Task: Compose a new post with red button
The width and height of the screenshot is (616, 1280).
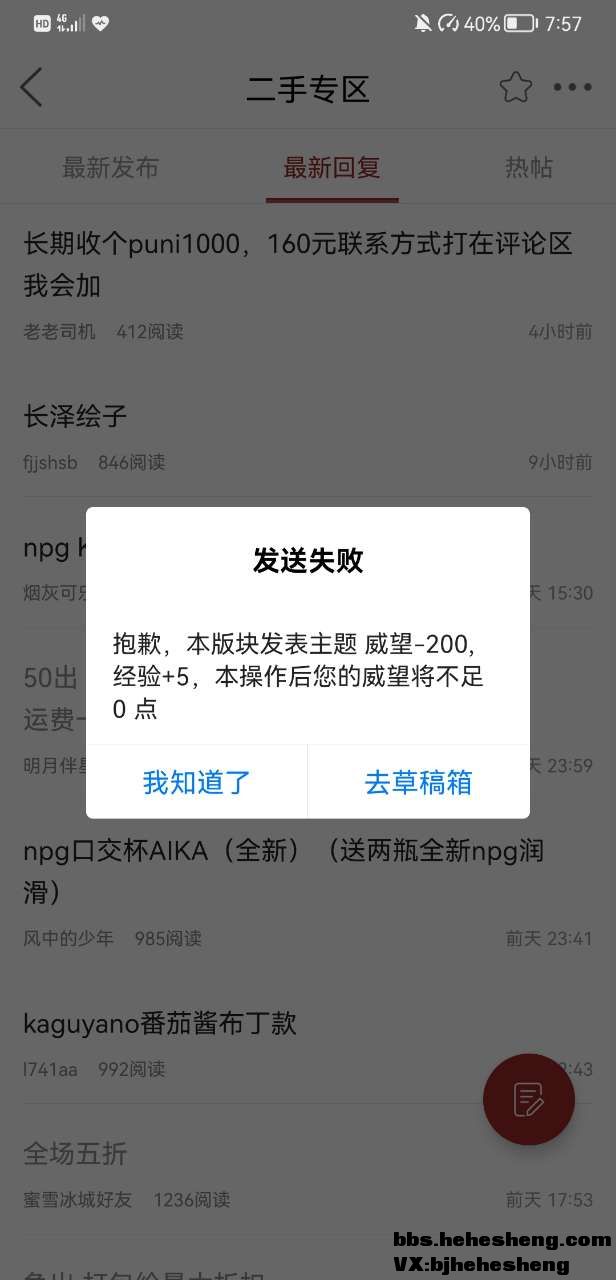Action: (528, 1099)
